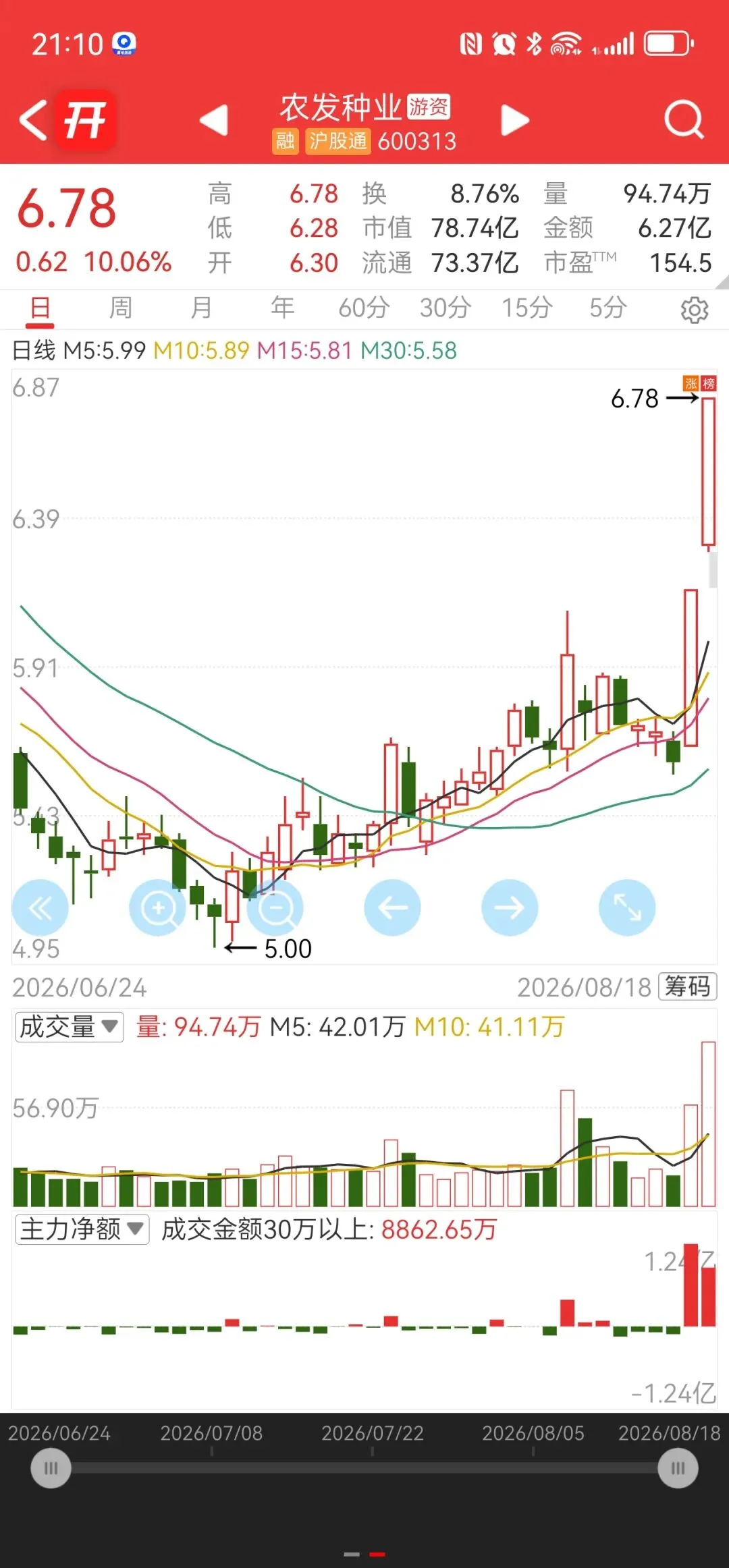Move chart right with arrow button
This screenshot has height=1568, width=729.
(510, 907)
